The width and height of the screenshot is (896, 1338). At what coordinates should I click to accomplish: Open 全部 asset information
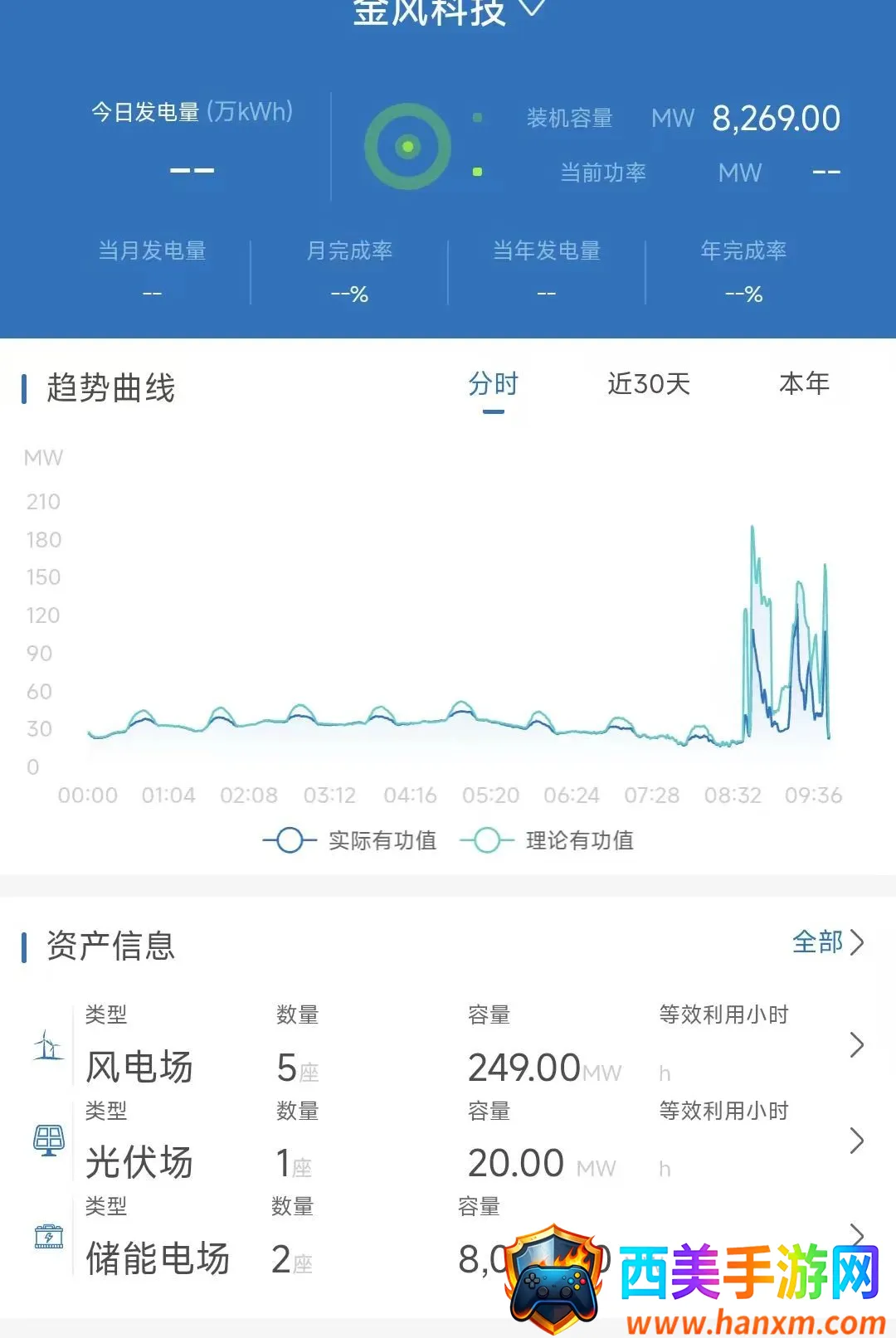(829, 942)
